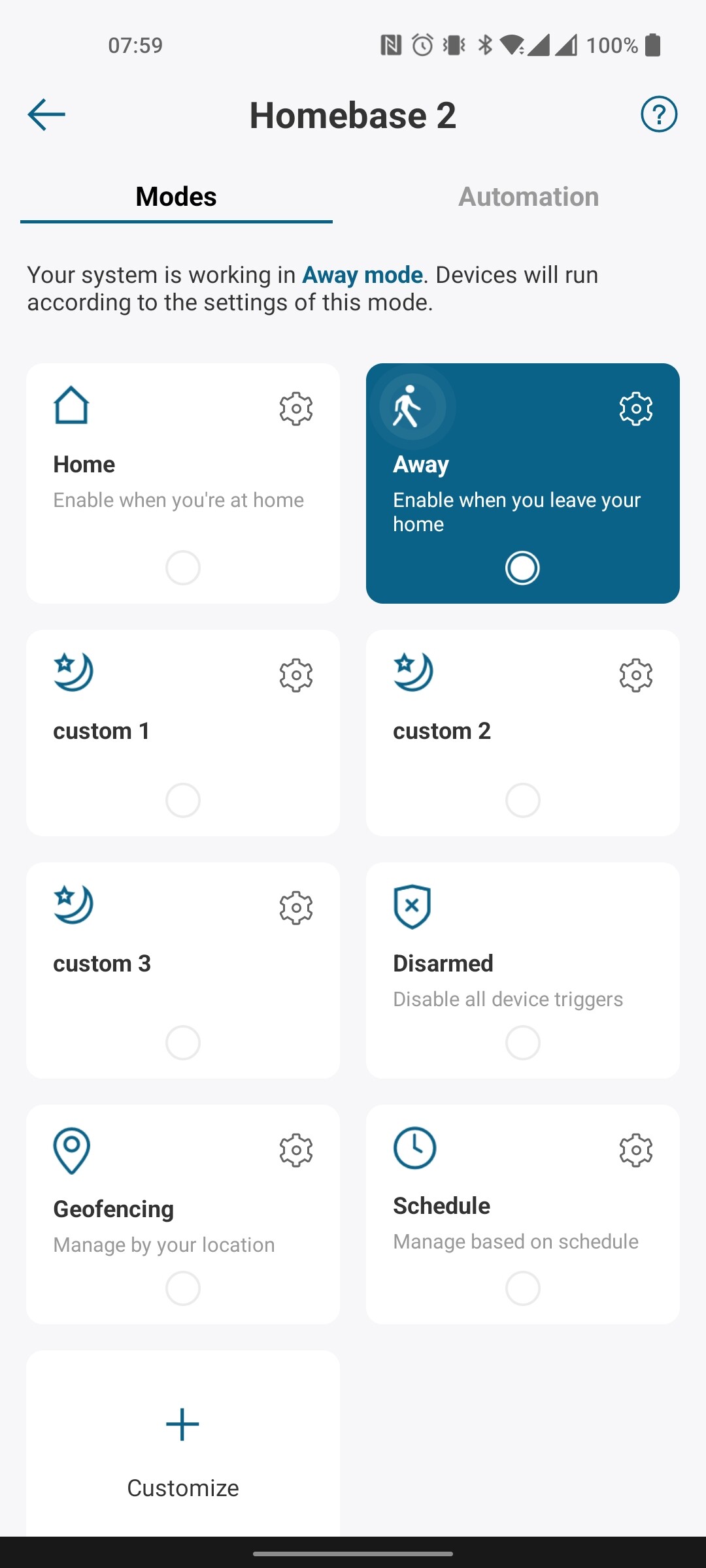Screen dimensions: 706x1568
Task: Switch to the Automation tab
Action: (528, 197)
